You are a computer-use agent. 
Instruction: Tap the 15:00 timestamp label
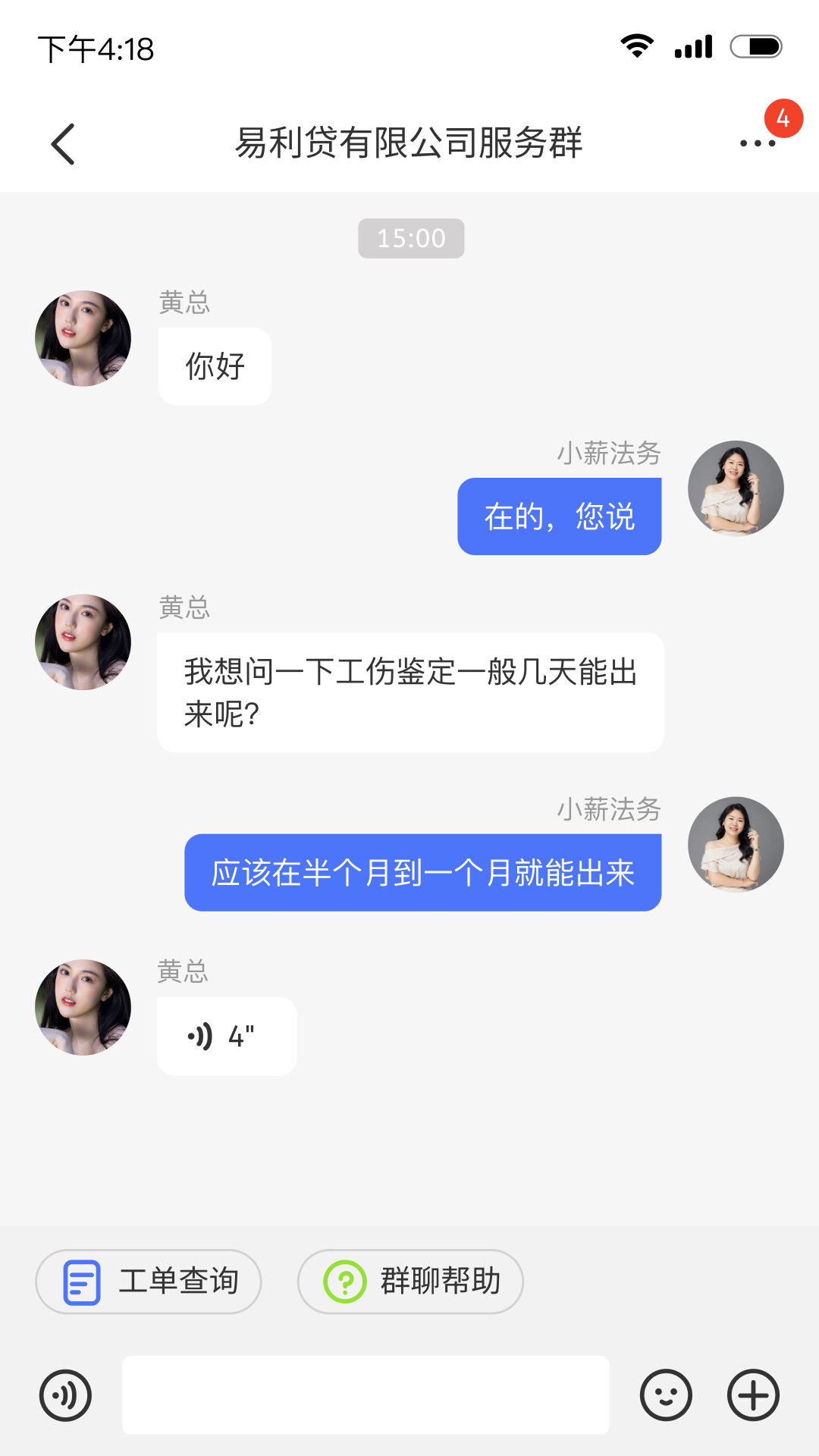pyautogui.click(x=410, y=237)
